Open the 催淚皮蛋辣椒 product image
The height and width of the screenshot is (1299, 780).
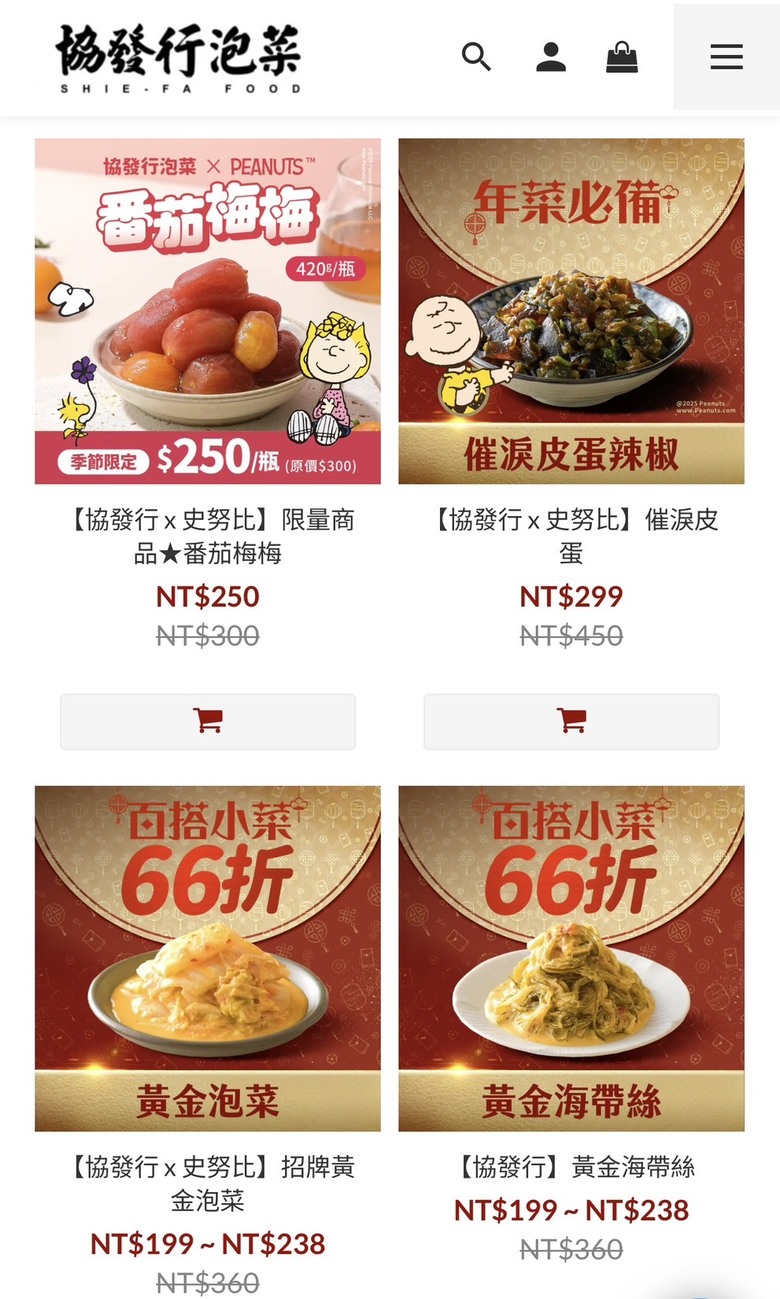tap(571, 311)
